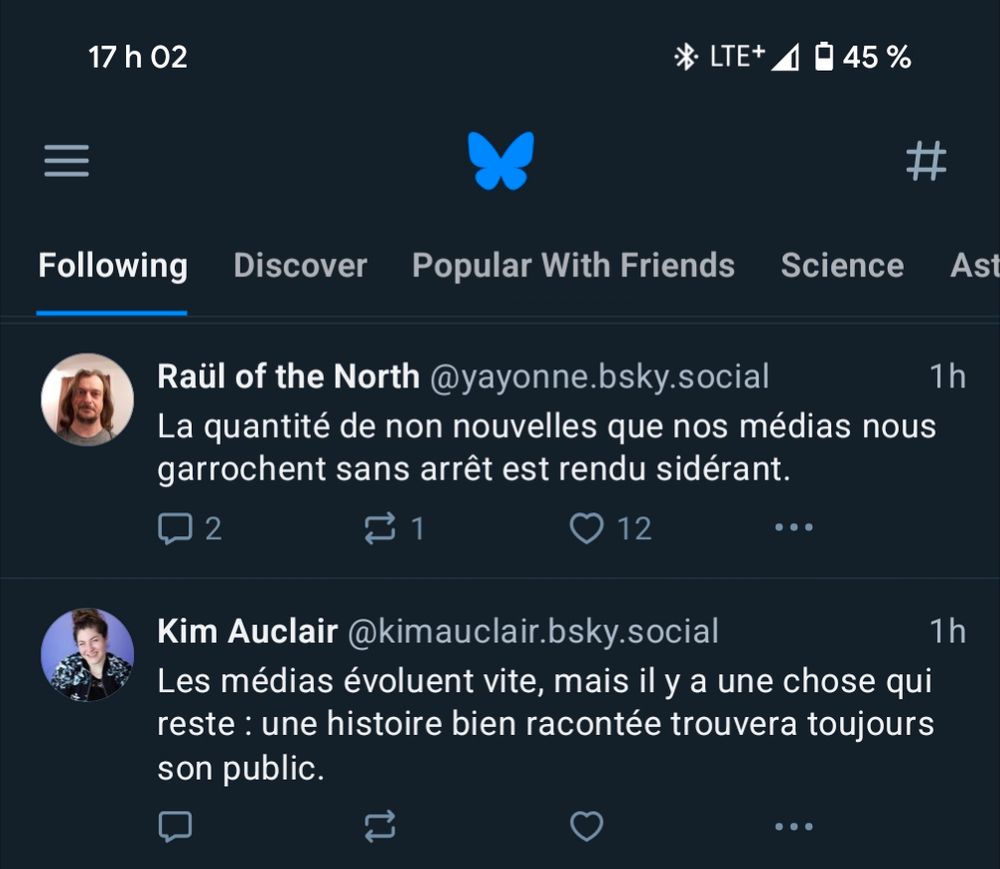
Task: Switch to the Discover tab
Action: click(300, 266)
